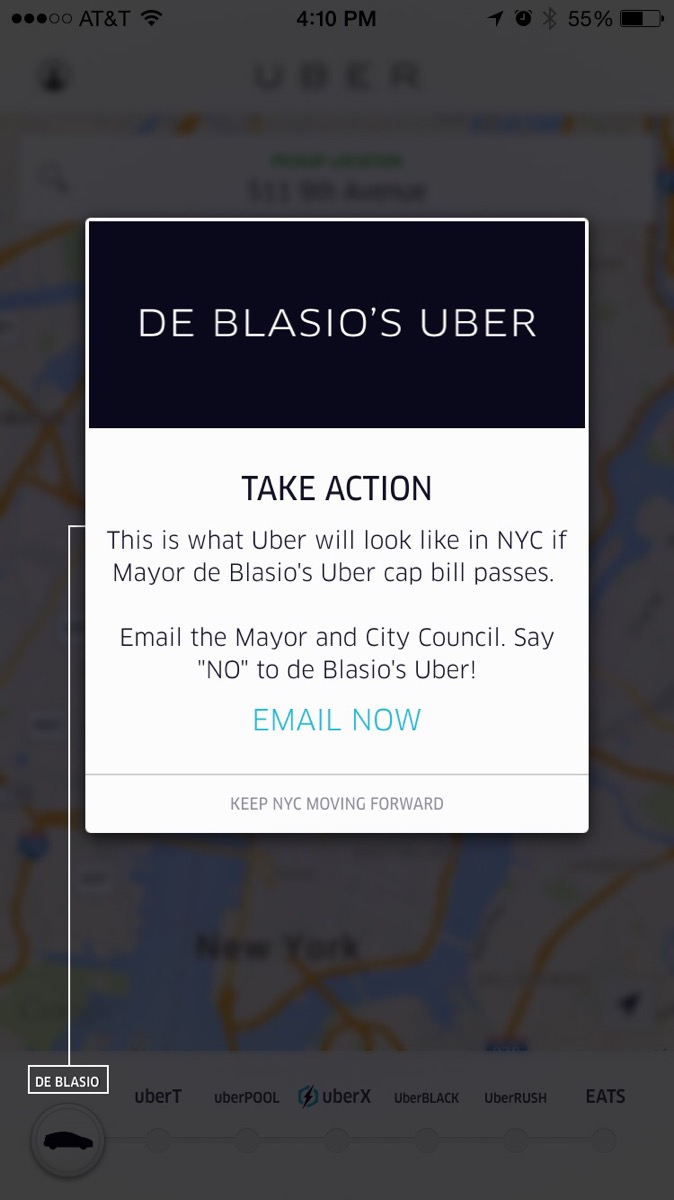674x1200 pixels.
Task: Tap EMAIL NOW to contact the Mayor
Action: tap(337, 720)
